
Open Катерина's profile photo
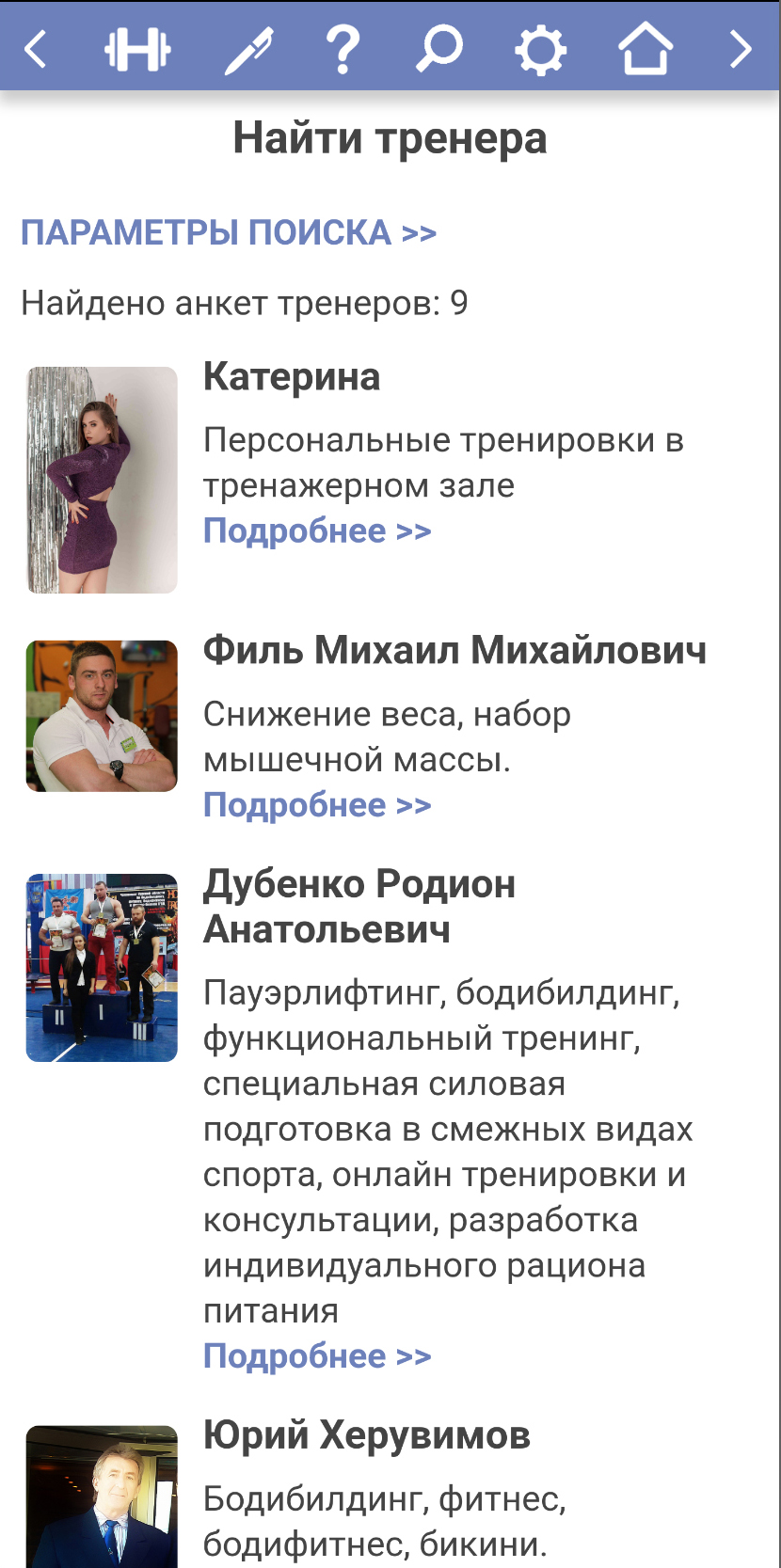pyautogui.click(x=102, y=480)
